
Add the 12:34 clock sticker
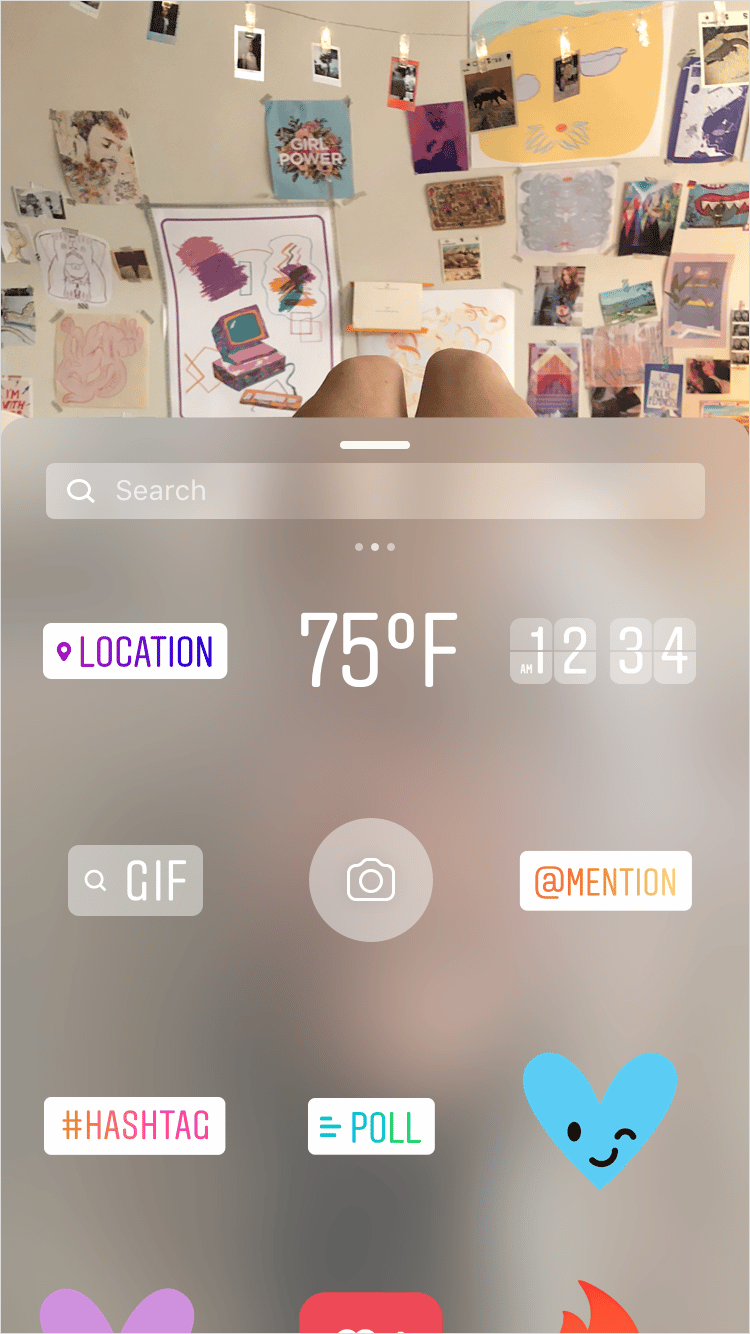603,651
